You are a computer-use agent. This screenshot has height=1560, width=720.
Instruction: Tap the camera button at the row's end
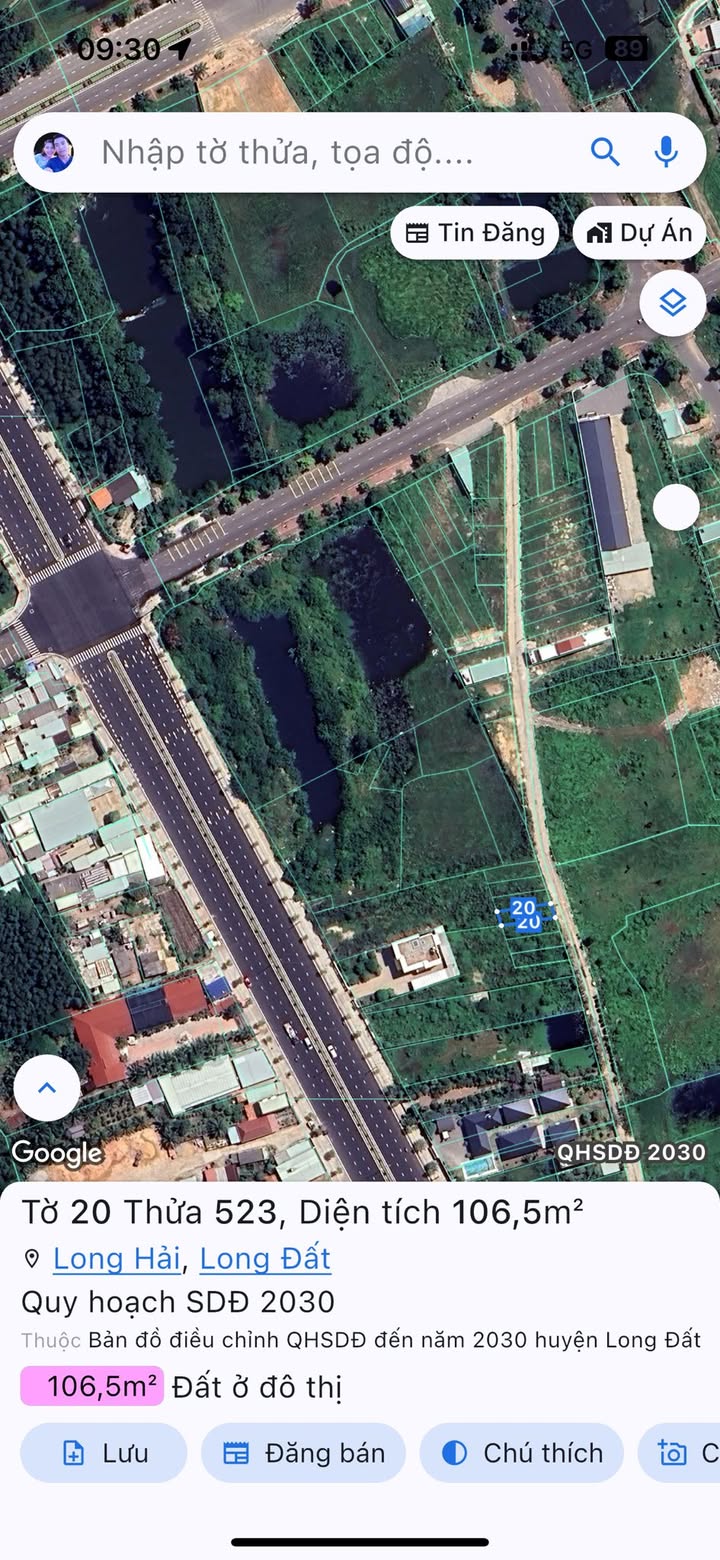click(680, 1453)
